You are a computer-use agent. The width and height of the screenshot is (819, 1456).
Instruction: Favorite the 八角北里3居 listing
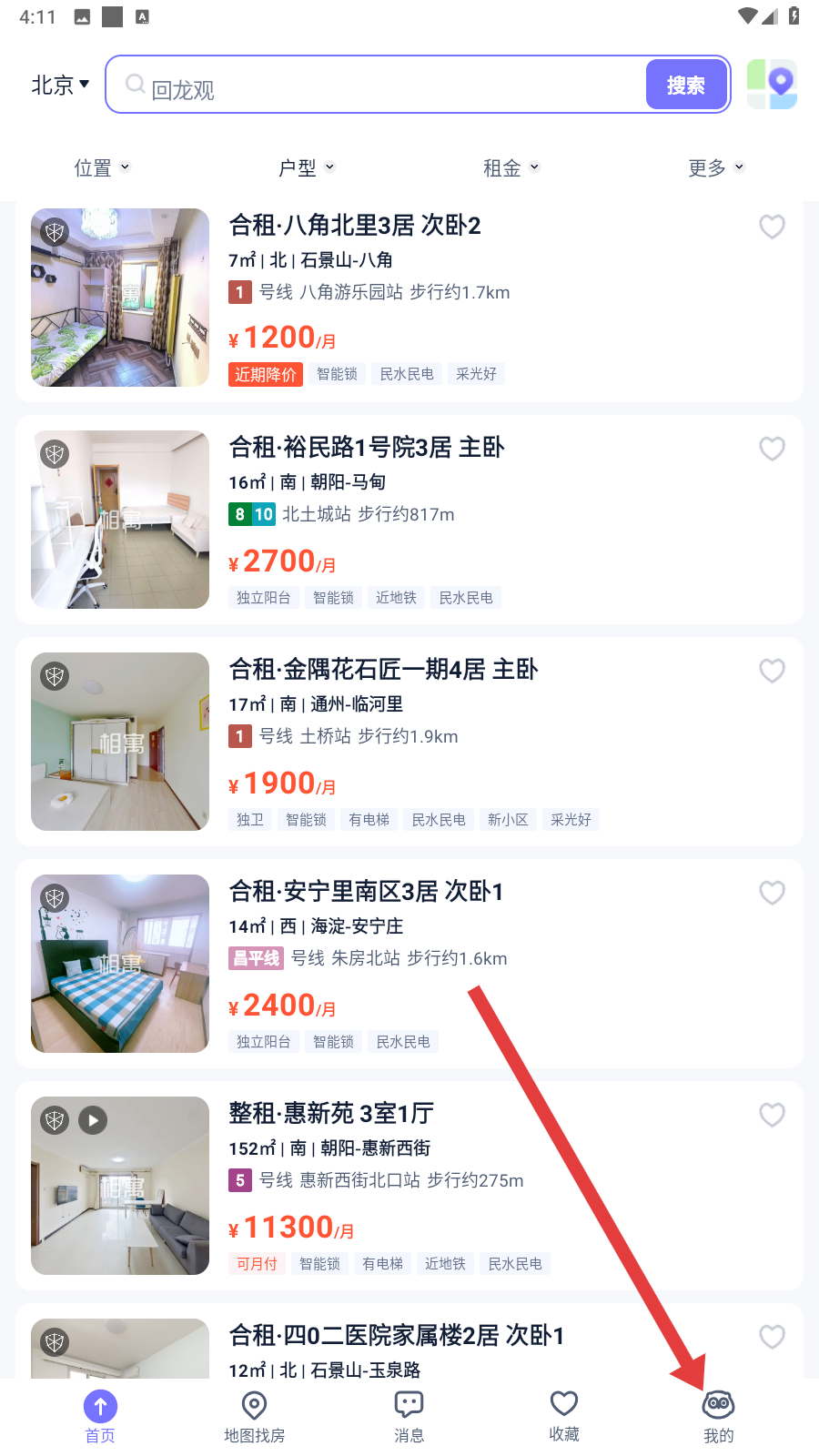(x=772, y=227)
